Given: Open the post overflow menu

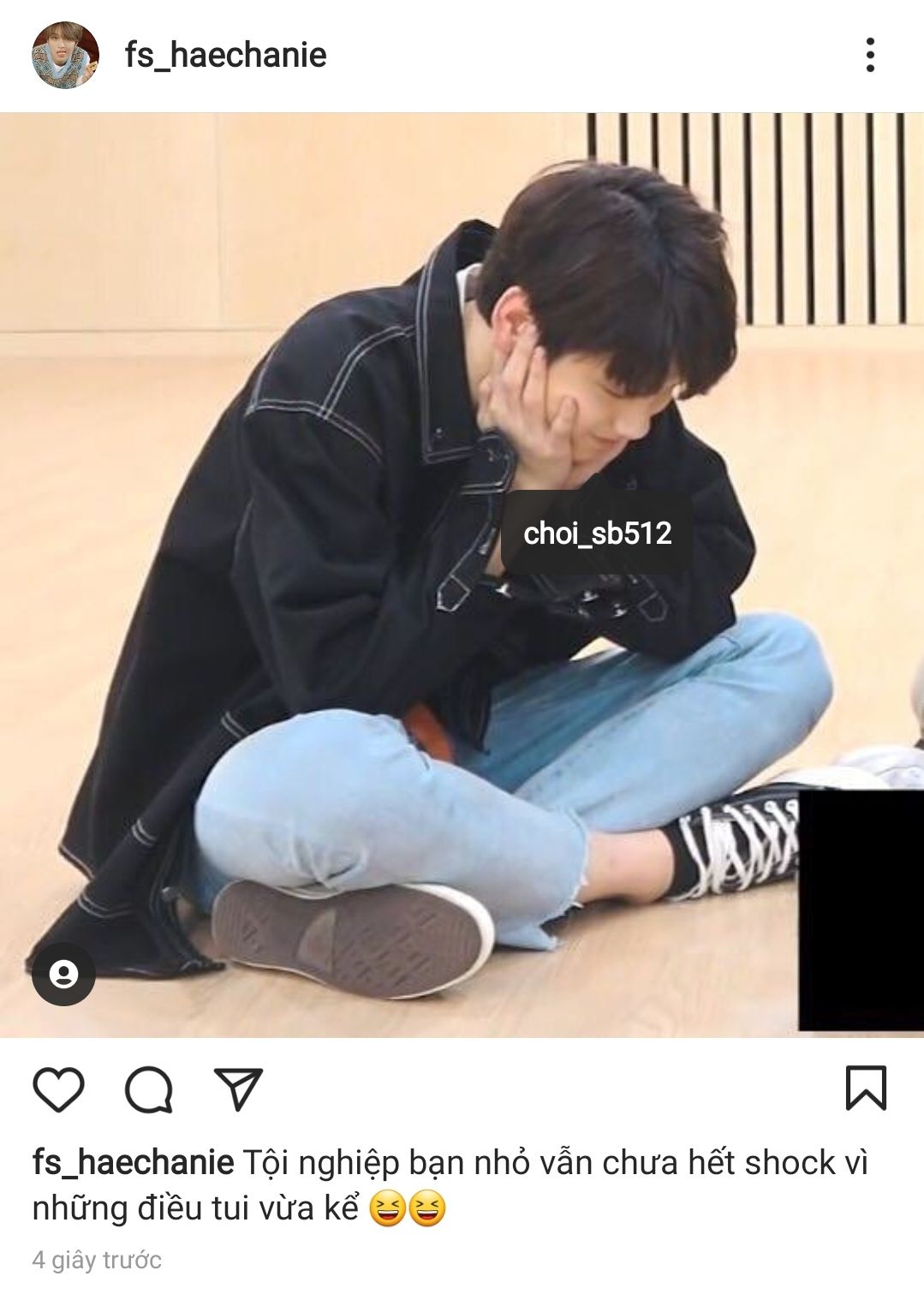Looking at the screenshot, I should click(x=870, y=56).
